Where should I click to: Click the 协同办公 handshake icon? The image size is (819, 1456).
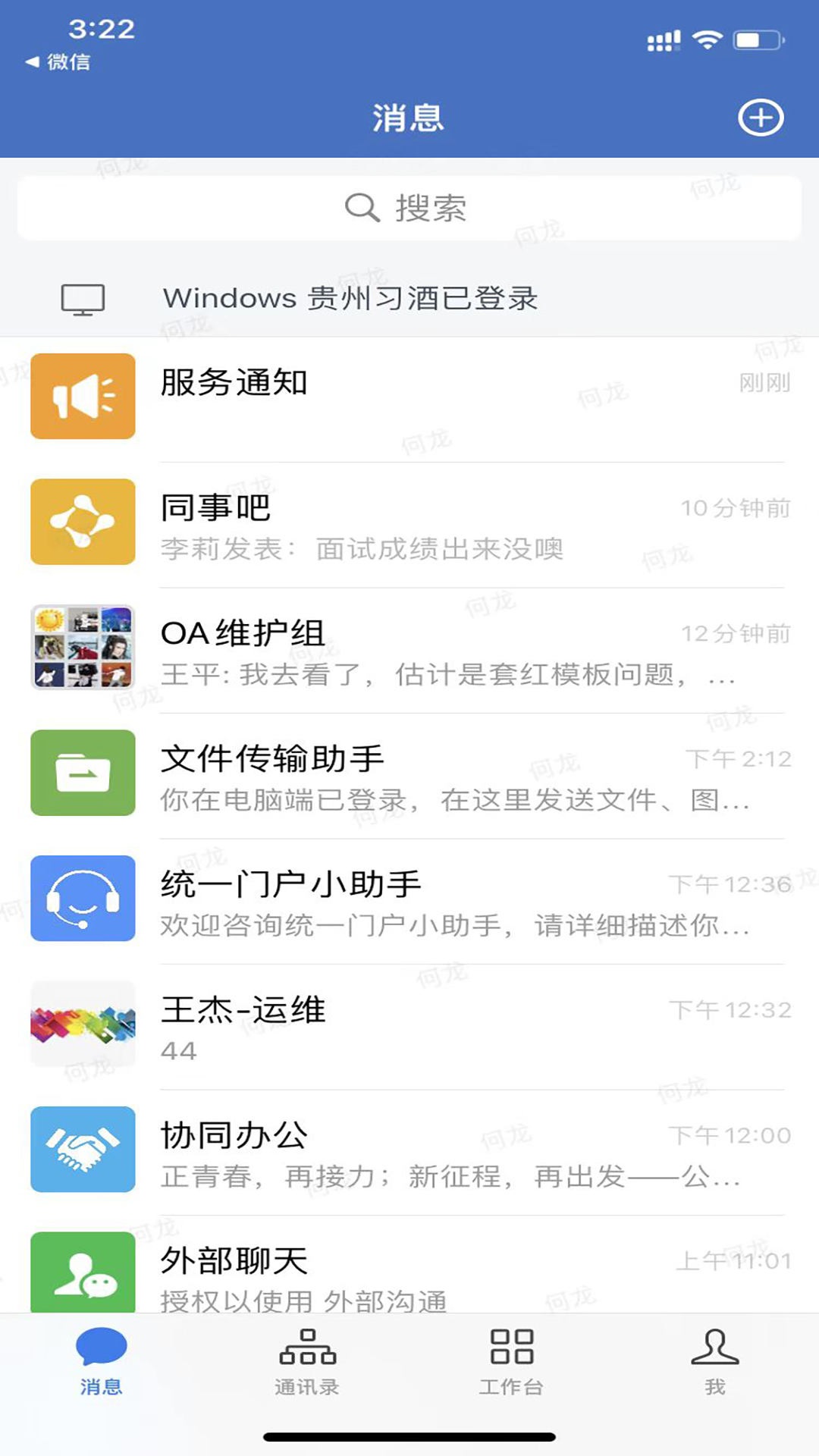coord(82,1150)
